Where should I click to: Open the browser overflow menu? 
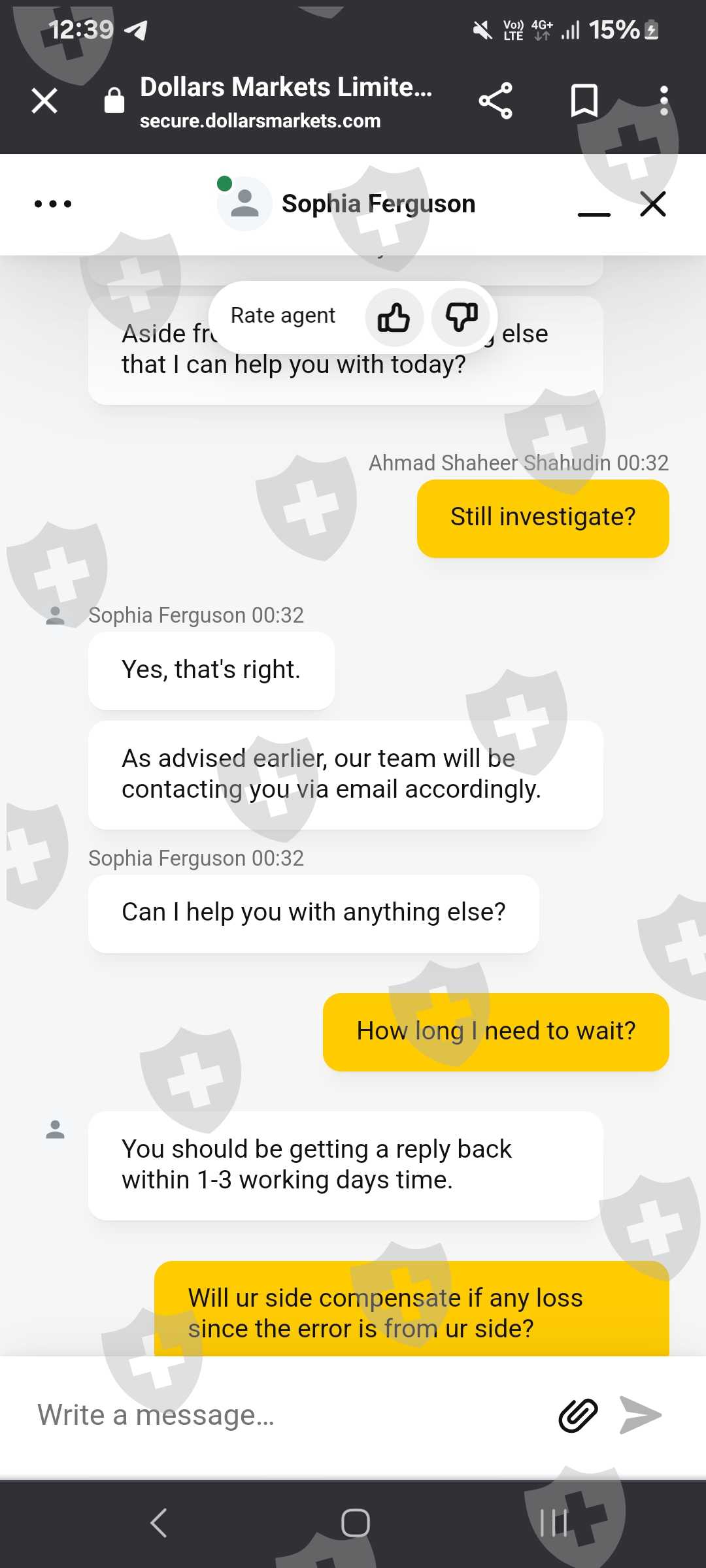click(664, 101)
